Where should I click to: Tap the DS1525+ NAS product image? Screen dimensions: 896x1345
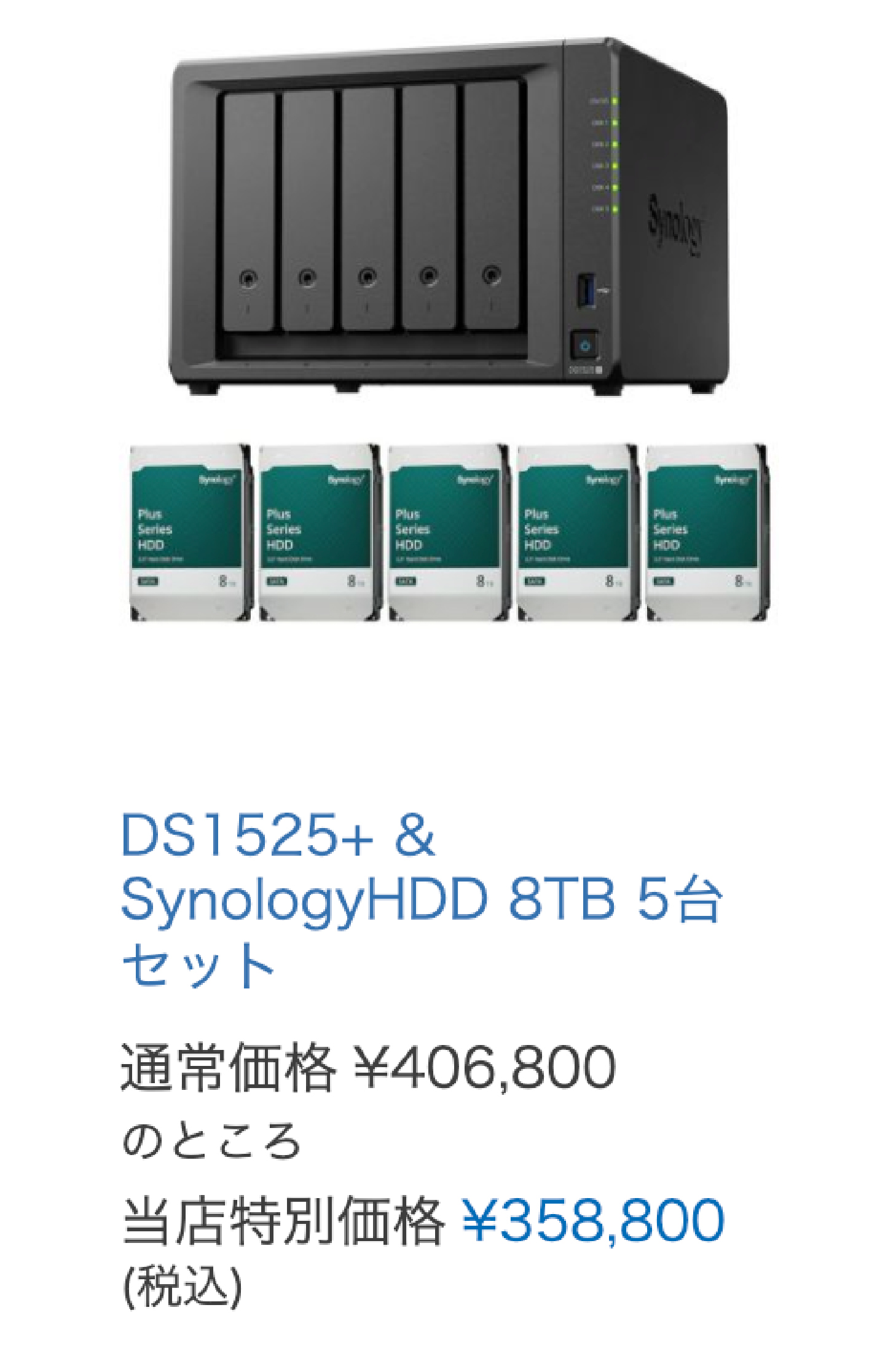(x=447, y=215)
